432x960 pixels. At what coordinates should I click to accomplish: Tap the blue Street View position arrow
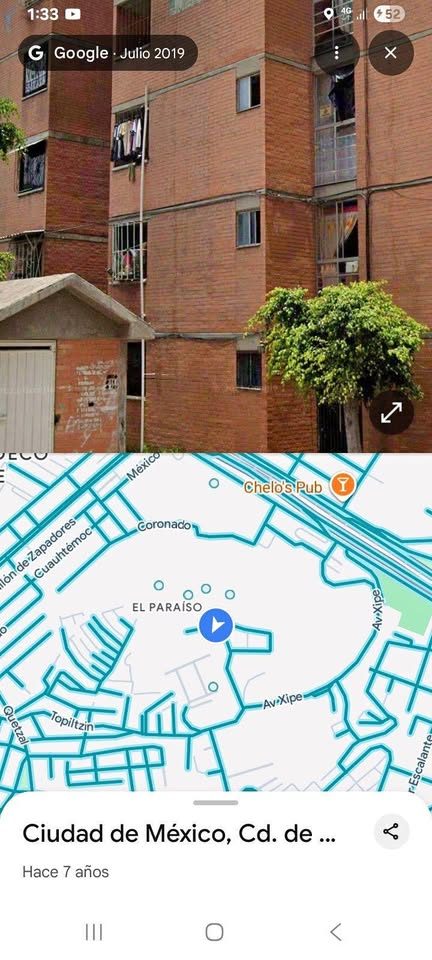pyautogui.click(x=216, y=626)
